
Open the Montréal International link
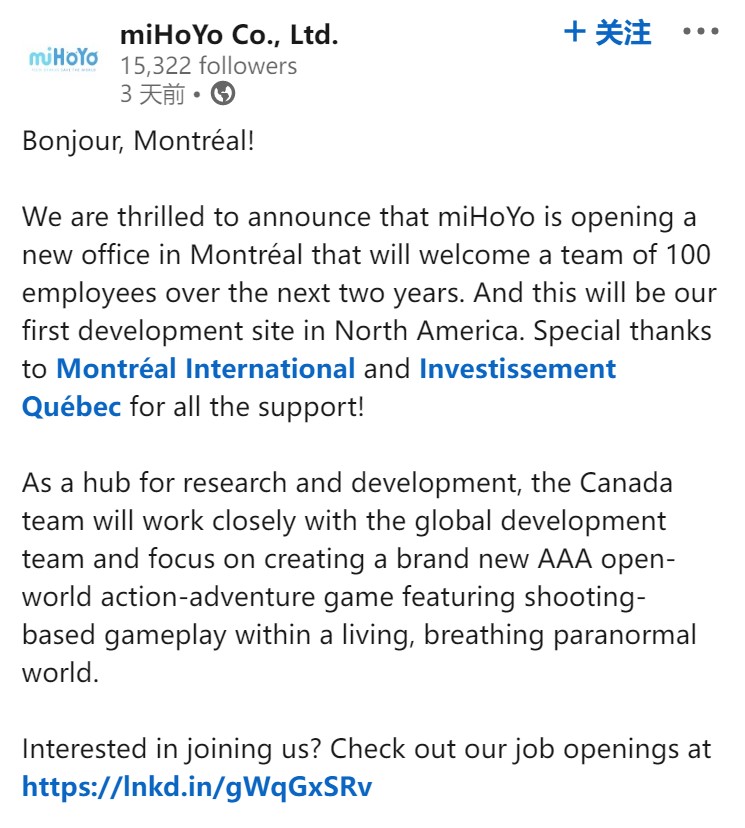click(x=205, y=369)
